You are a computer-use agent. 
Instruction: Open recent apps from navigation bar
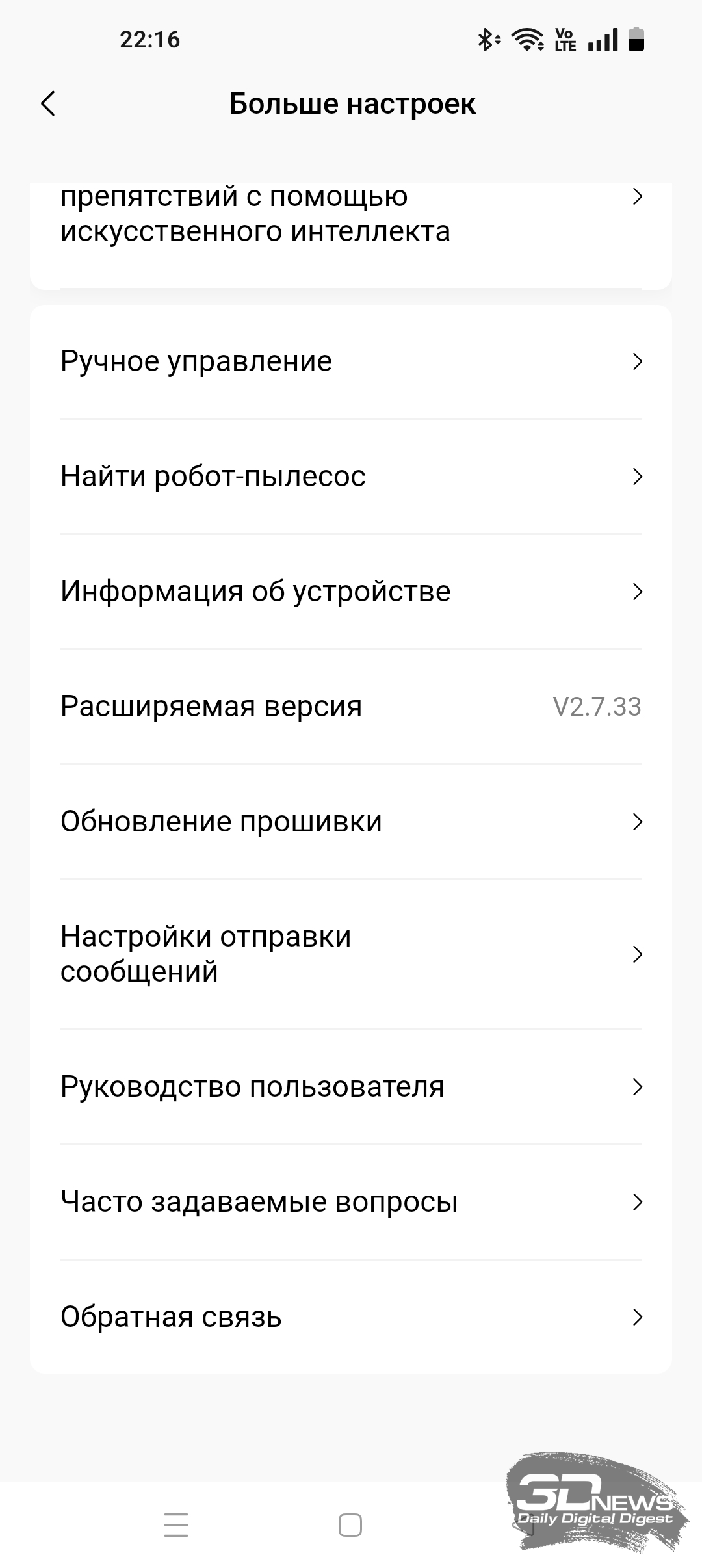pos(176,1525)
